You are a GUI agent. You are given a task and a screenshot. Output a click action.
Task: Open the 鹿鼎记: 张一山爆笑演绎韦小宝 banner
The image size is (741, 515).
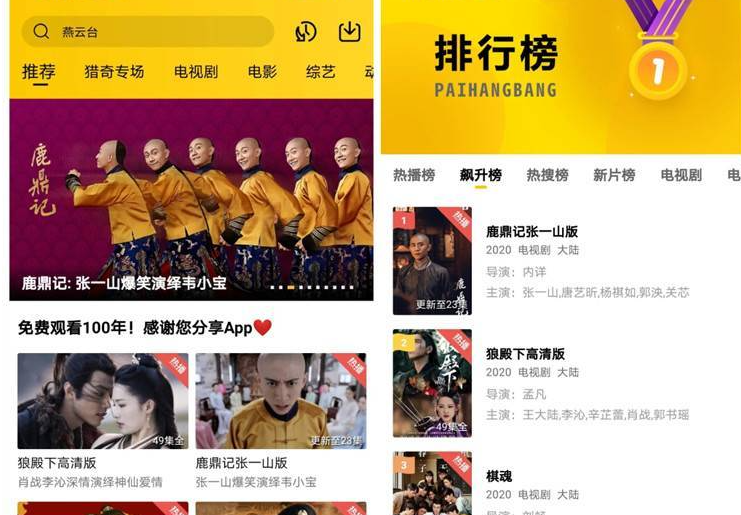pyautogui.click(x=191, y=200)
